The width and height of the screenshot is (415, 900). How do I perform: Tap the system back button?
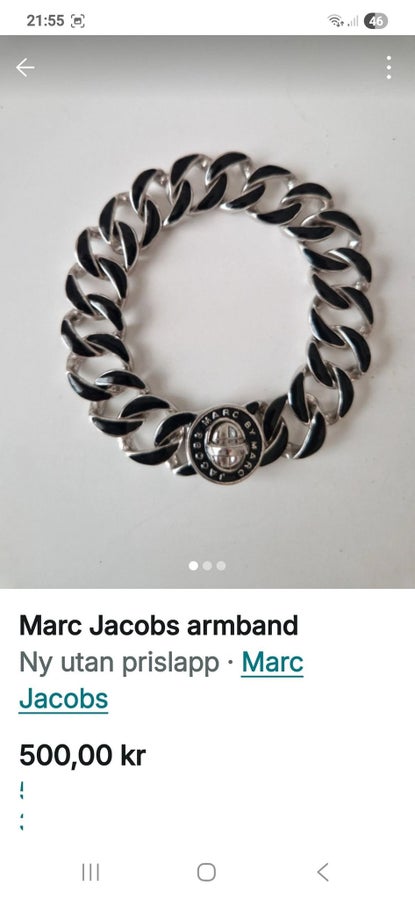coord(323,872)
